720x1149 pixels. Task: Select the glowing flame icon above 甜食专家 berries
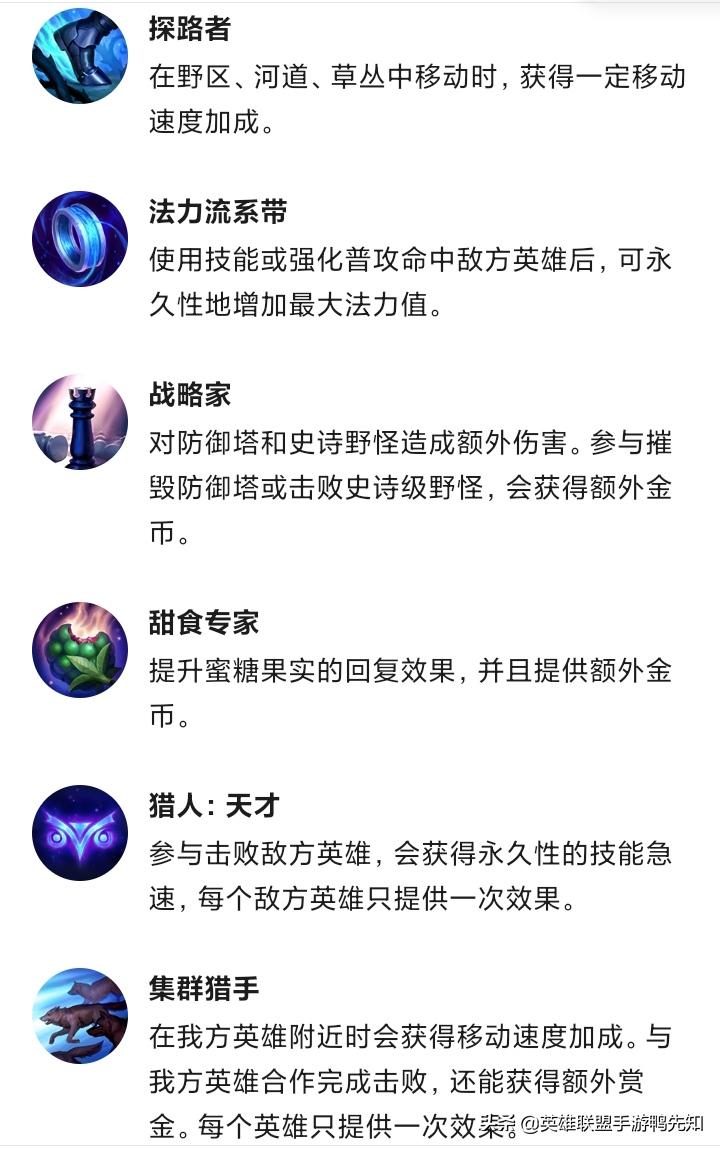coord(84,615)
